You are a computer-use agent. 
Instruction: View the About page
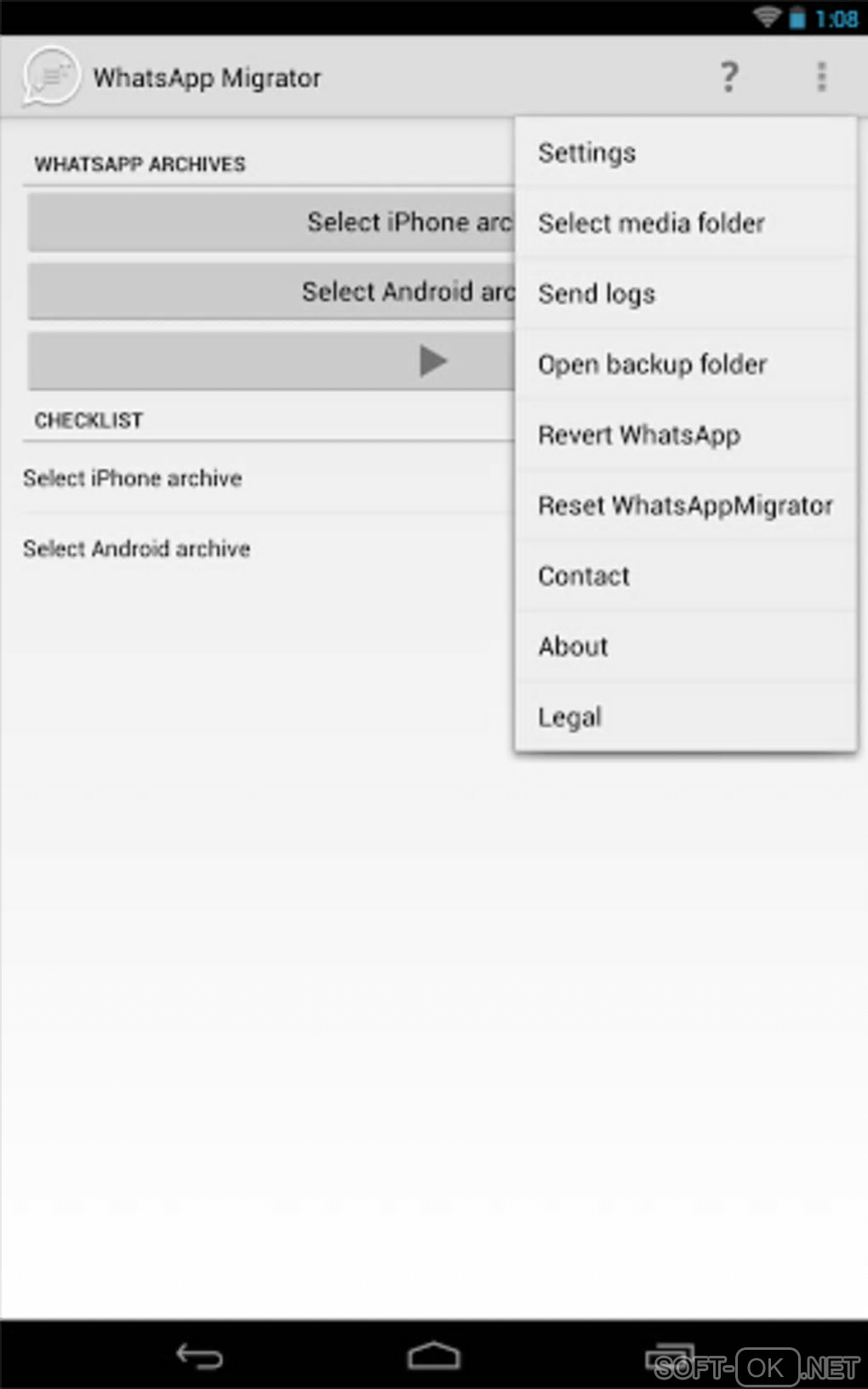[685, 647]
